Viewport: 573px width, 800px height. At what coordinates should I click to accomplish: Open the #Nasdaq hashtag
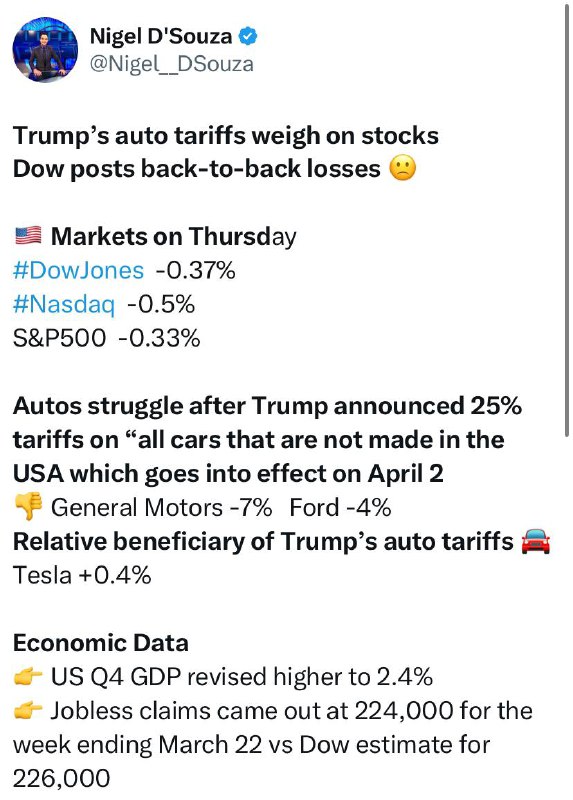(x=64, y=305)
